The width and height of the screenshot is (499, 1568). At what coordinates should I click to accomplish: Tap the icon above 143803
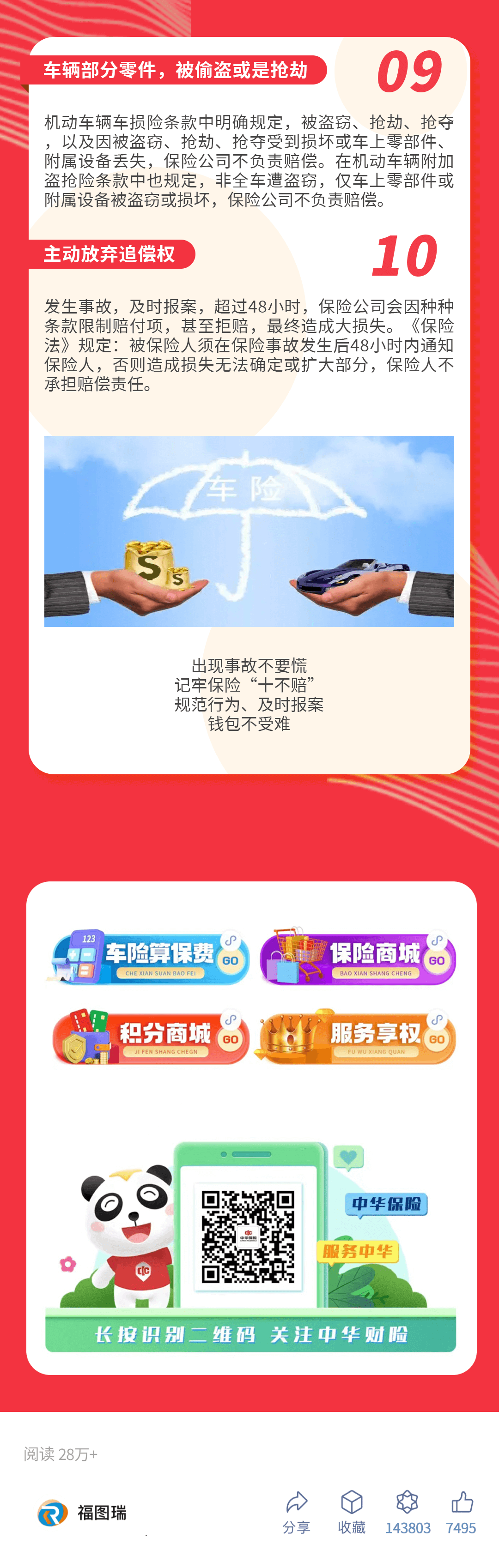click(407, 1502)
